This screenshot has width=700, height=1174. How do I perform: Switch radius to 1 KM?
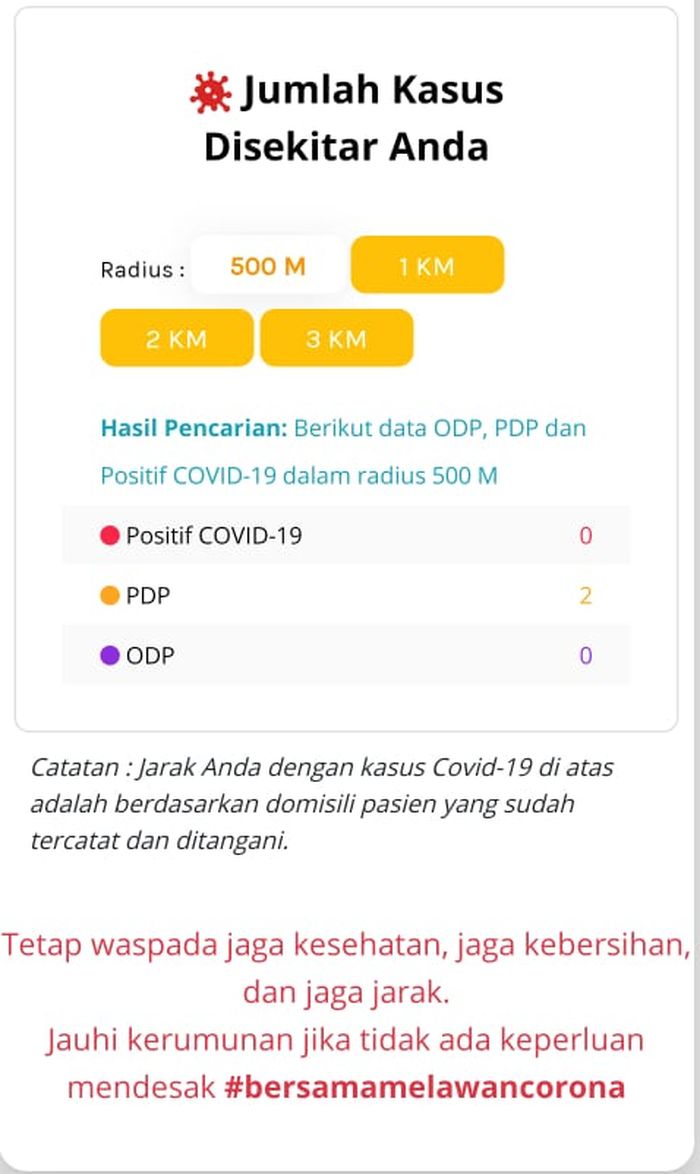coord(427,266)
